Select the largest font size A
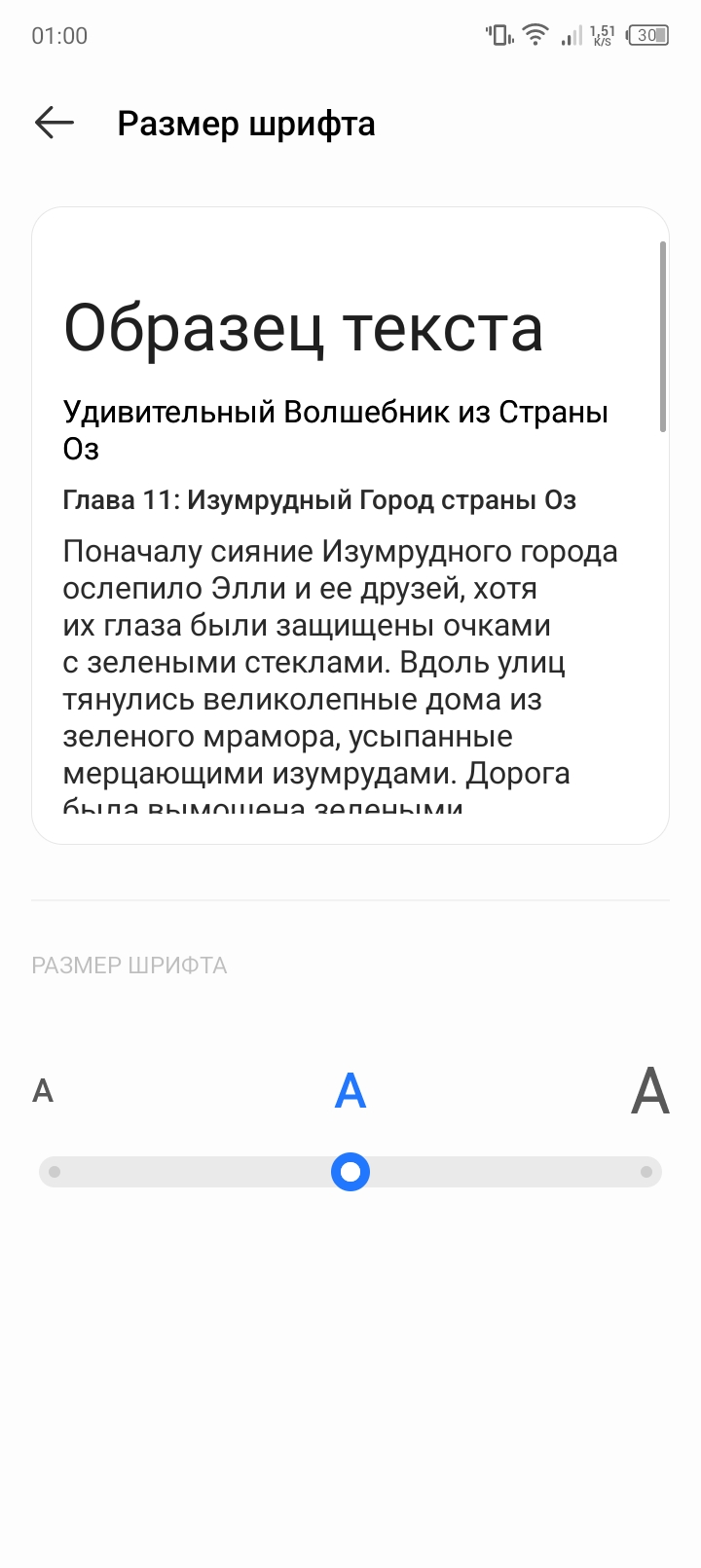 (x=649, y=1090)
